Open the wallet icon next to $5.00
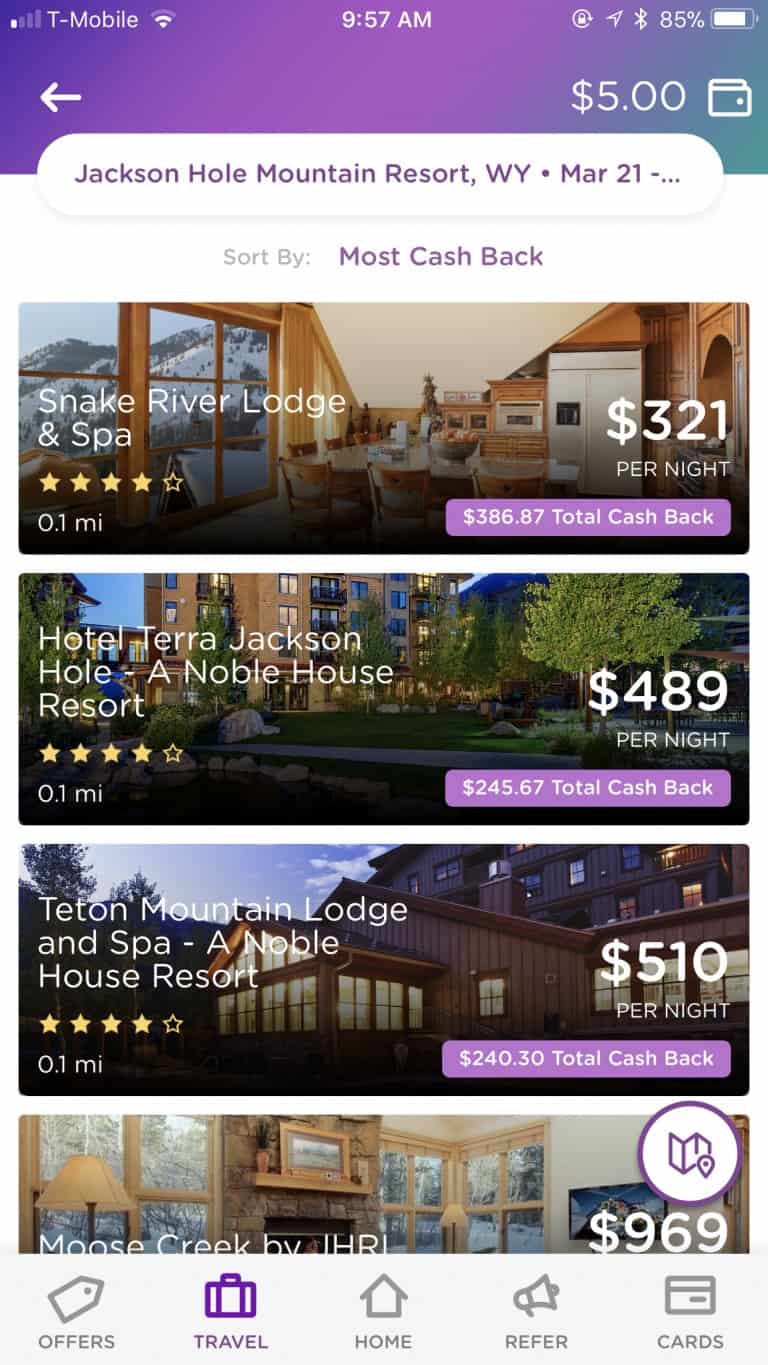The width and height of the screenshot is (768, 1365). point(729,97)
